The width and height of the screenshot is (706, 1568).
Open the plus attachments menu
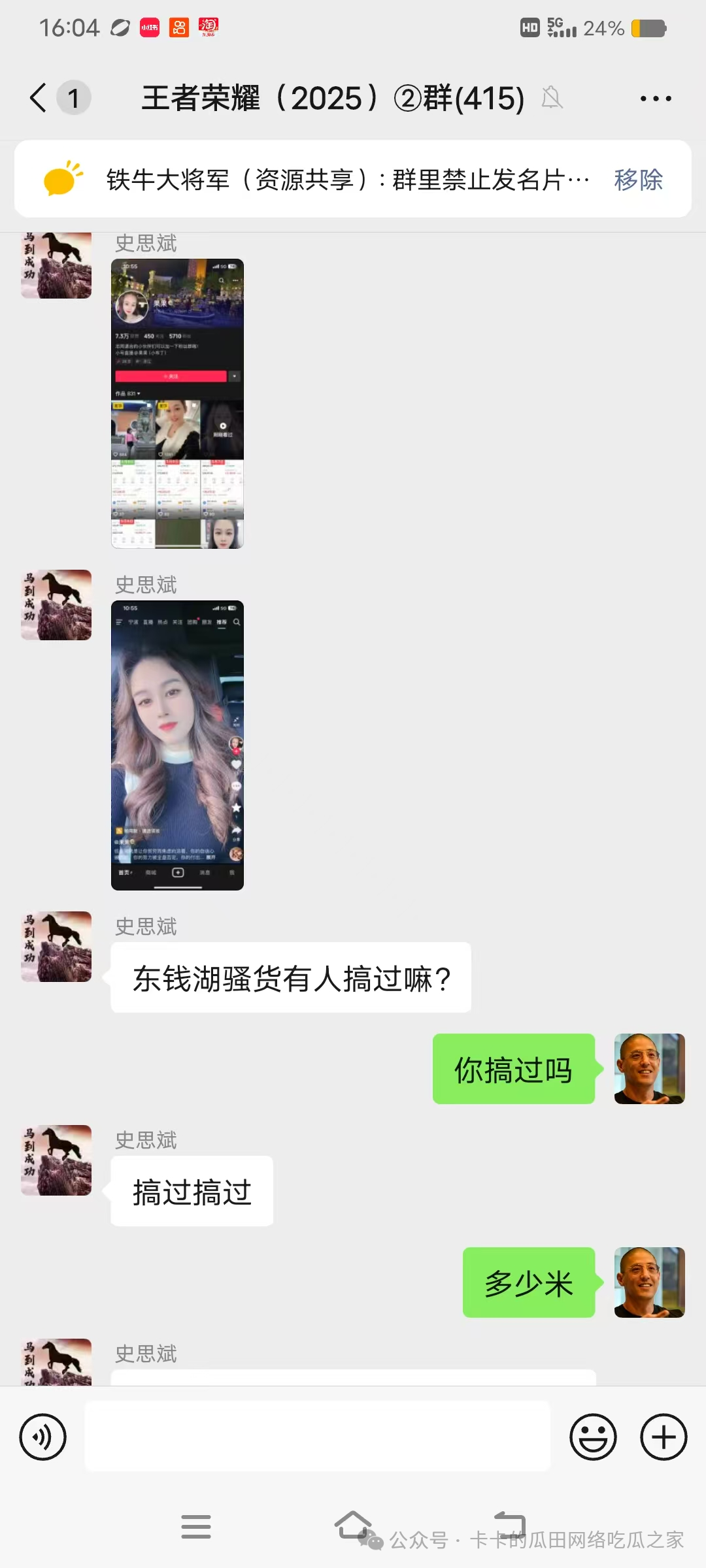click(x=664, y=1437)
